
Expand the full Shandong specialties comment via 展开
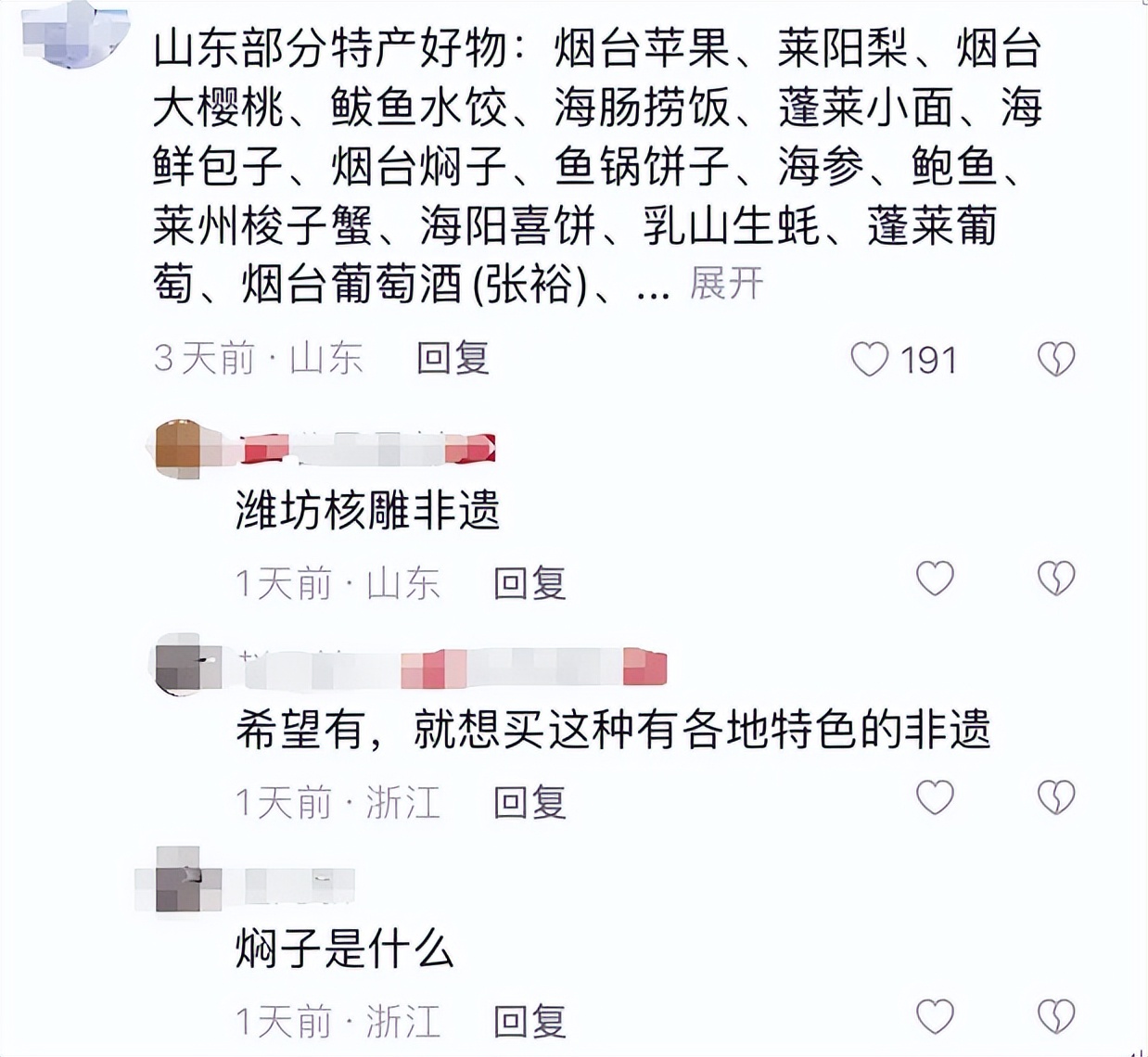726,284
